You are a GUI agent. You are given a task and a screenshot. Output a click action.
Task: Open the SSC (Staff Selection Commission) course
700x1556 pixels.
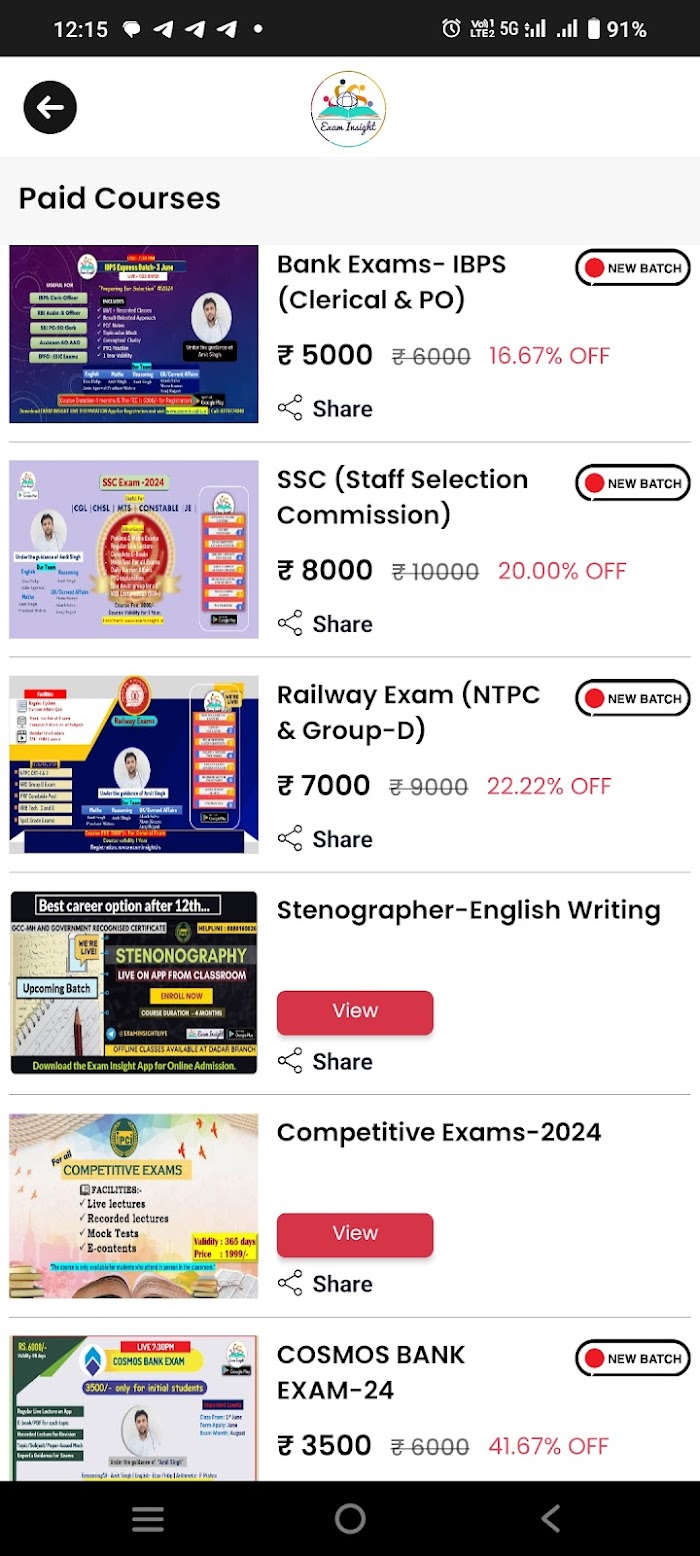coord(402,497)
